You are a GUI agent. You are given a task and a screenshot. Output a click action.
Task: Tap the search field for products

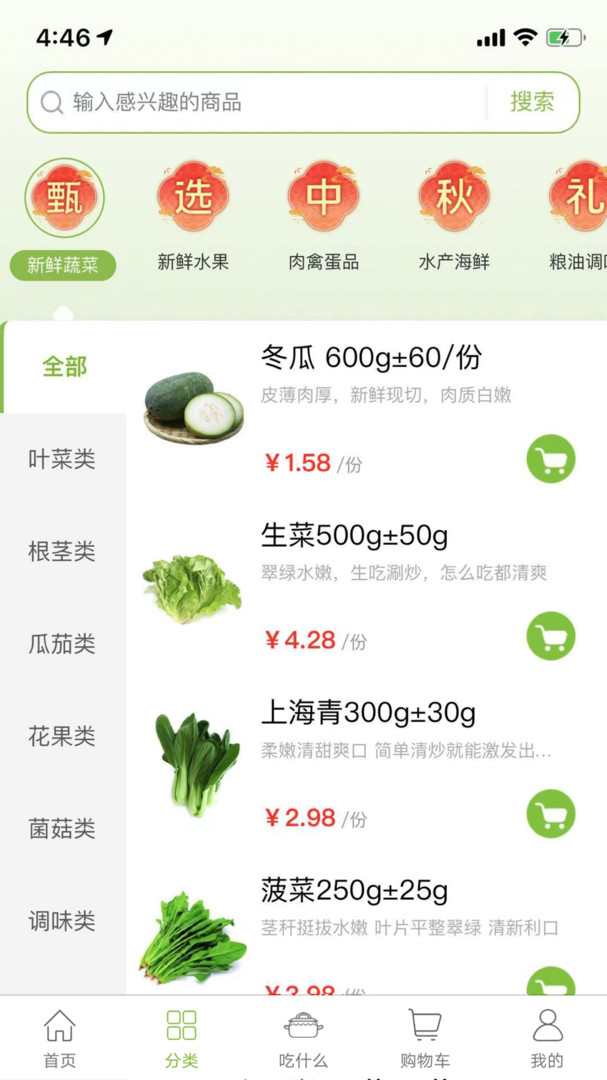pyautogui.click(x=270, y=102)
